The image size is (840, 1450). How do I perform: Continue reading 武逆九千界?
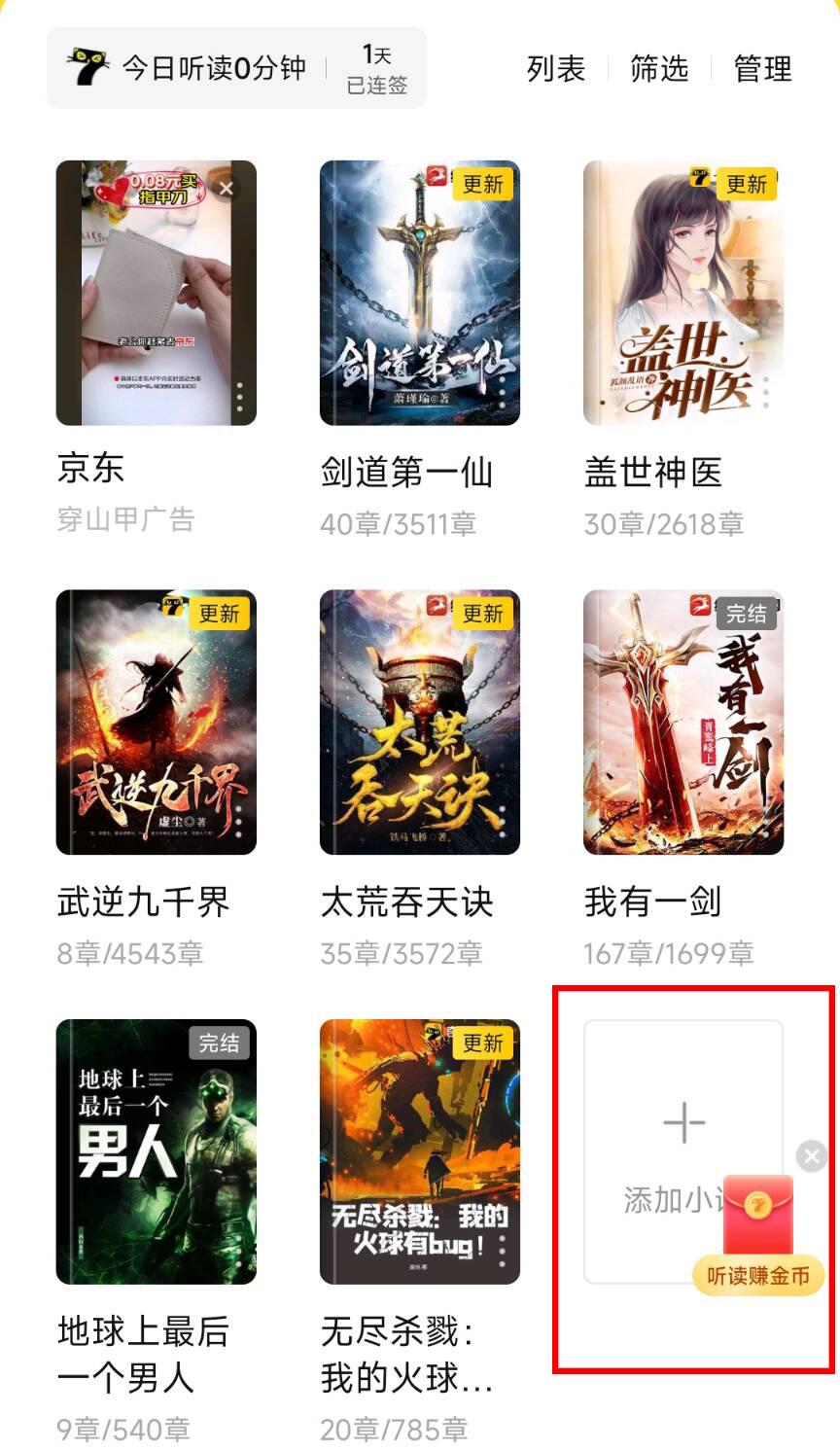click(x=156, y=723)
